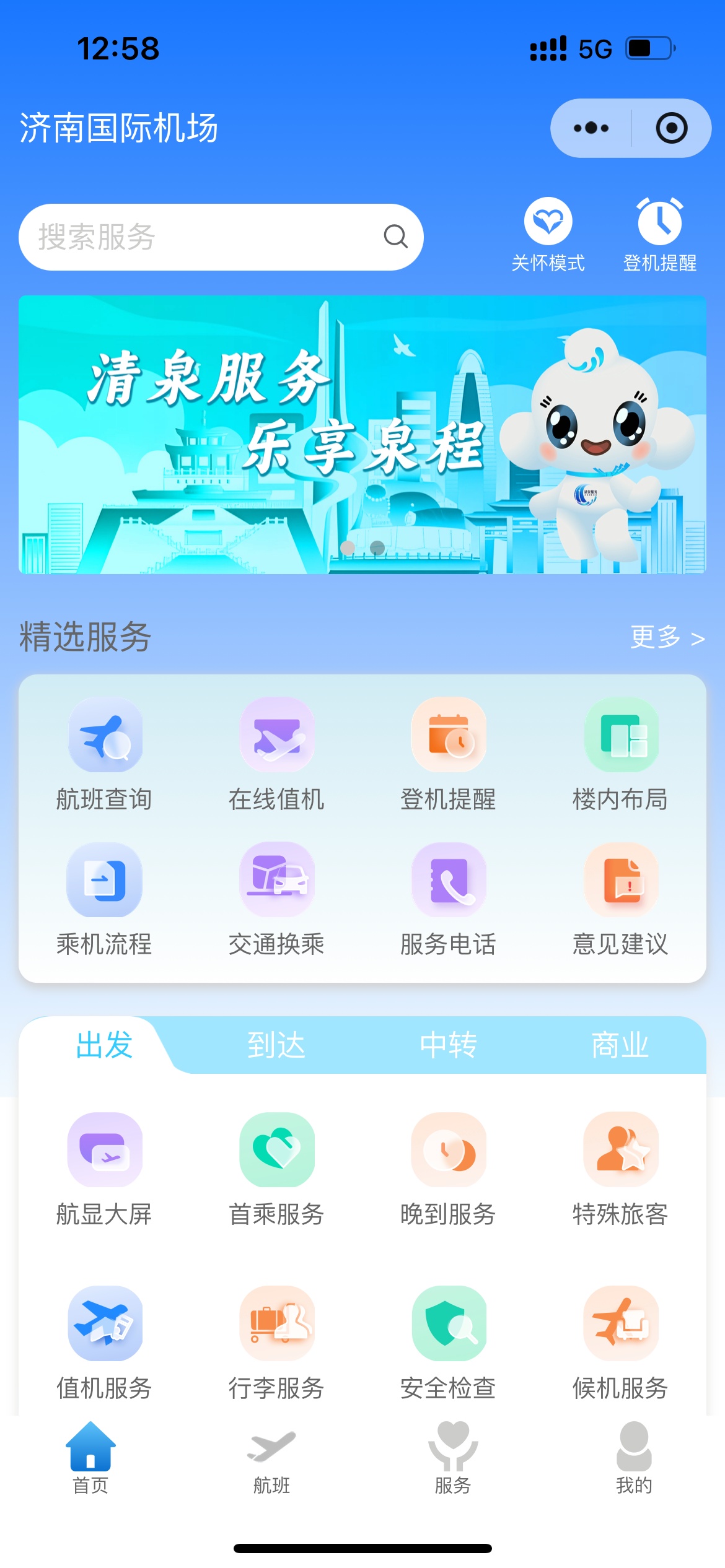Open the 清泉服务 banner
Screen dimensions: 725x1568
point(362,435)
